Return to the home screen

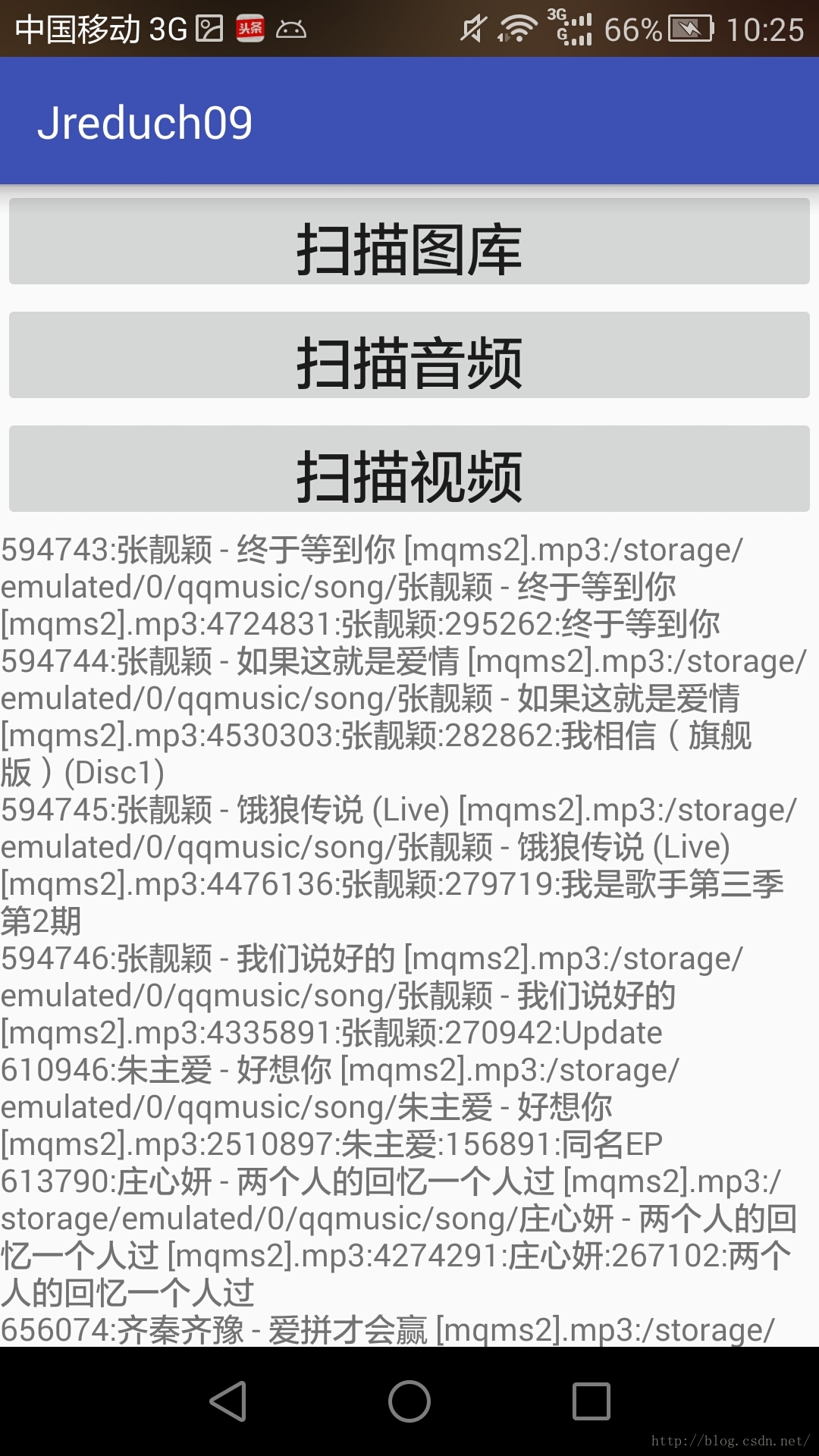pyautogui.click(x=409, y=1401)
